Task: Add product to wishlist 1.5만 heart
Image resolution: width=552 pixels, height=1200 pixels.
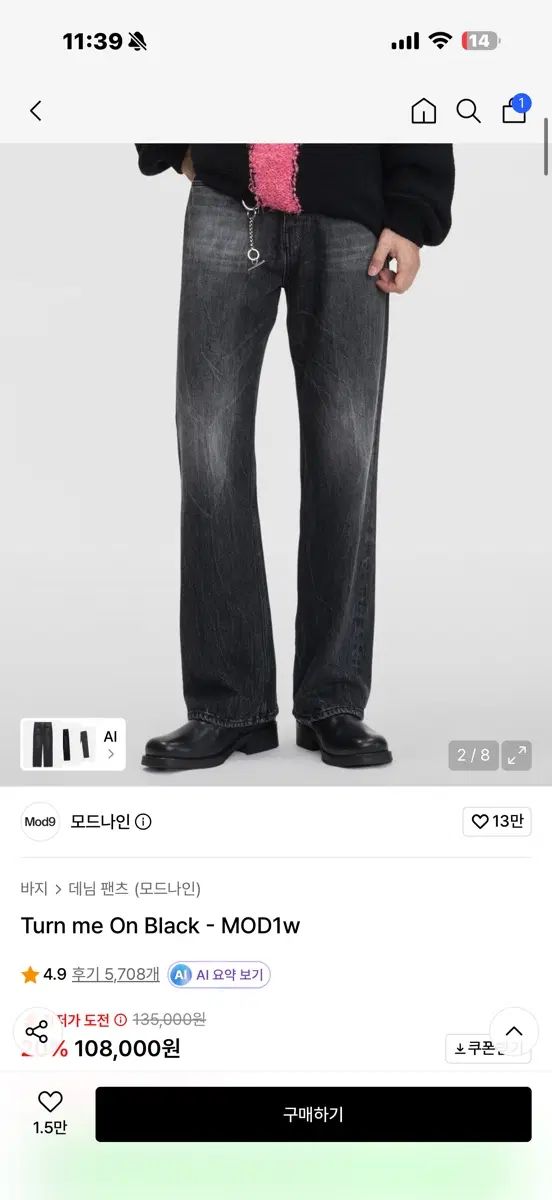Action: point(50,1113)
